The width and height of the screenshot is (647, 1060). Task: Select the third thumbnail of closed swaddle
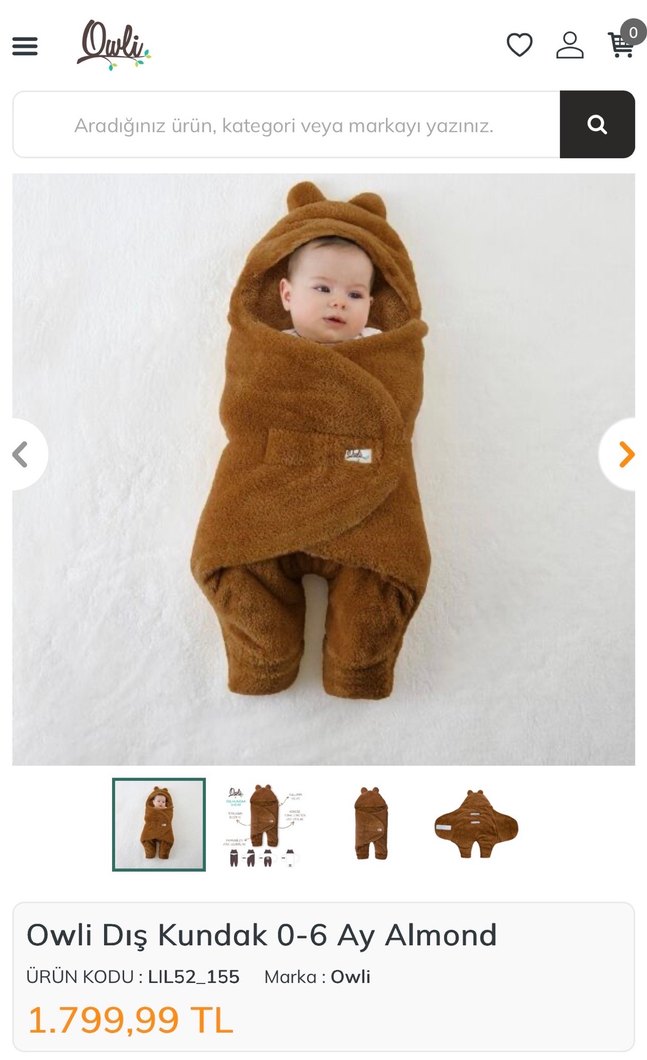[371, 824]
